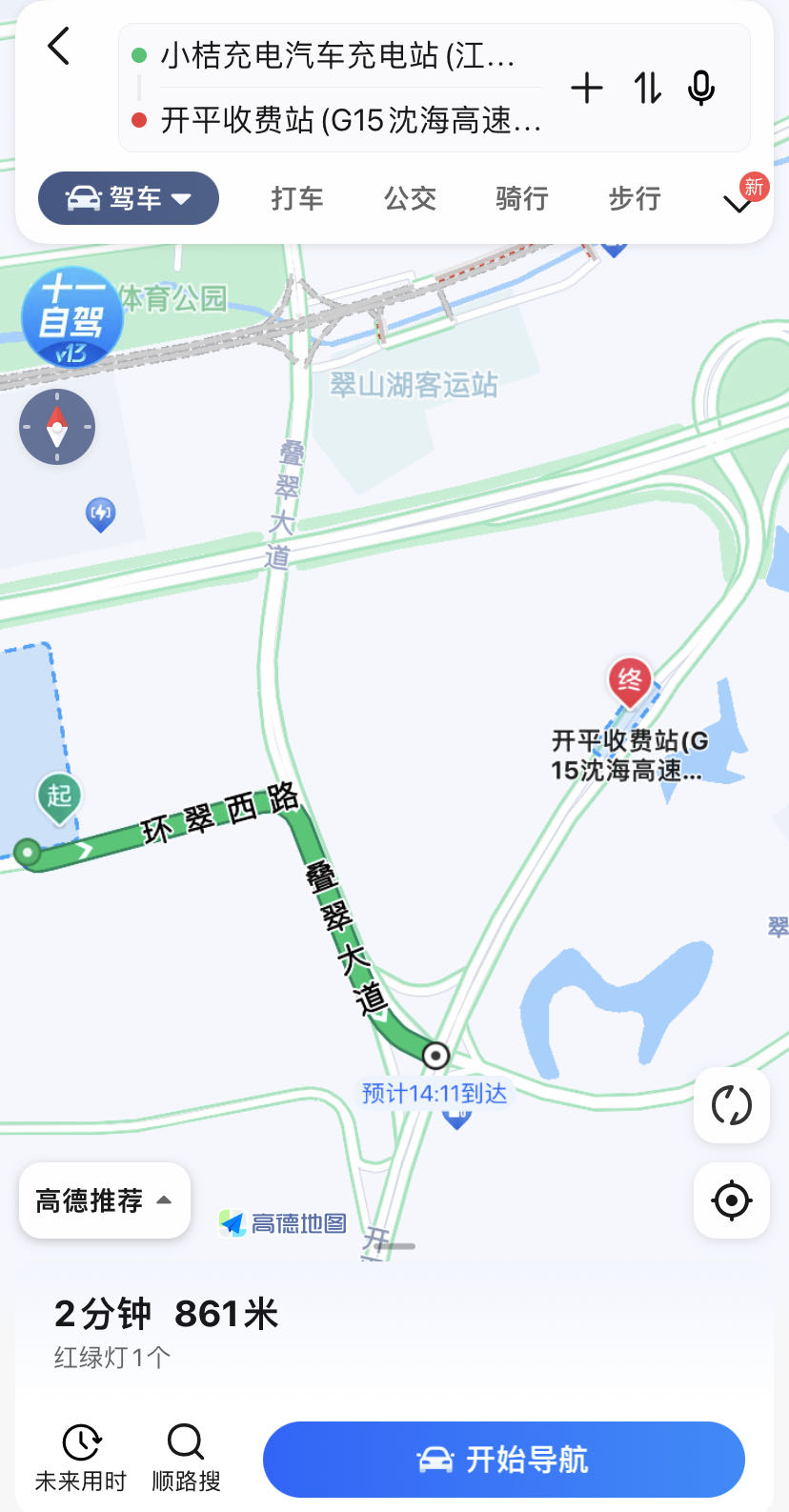Screen dimensions: 789x1512
Task: Expand more transport modes via the chevron
Action: point(737,200)
